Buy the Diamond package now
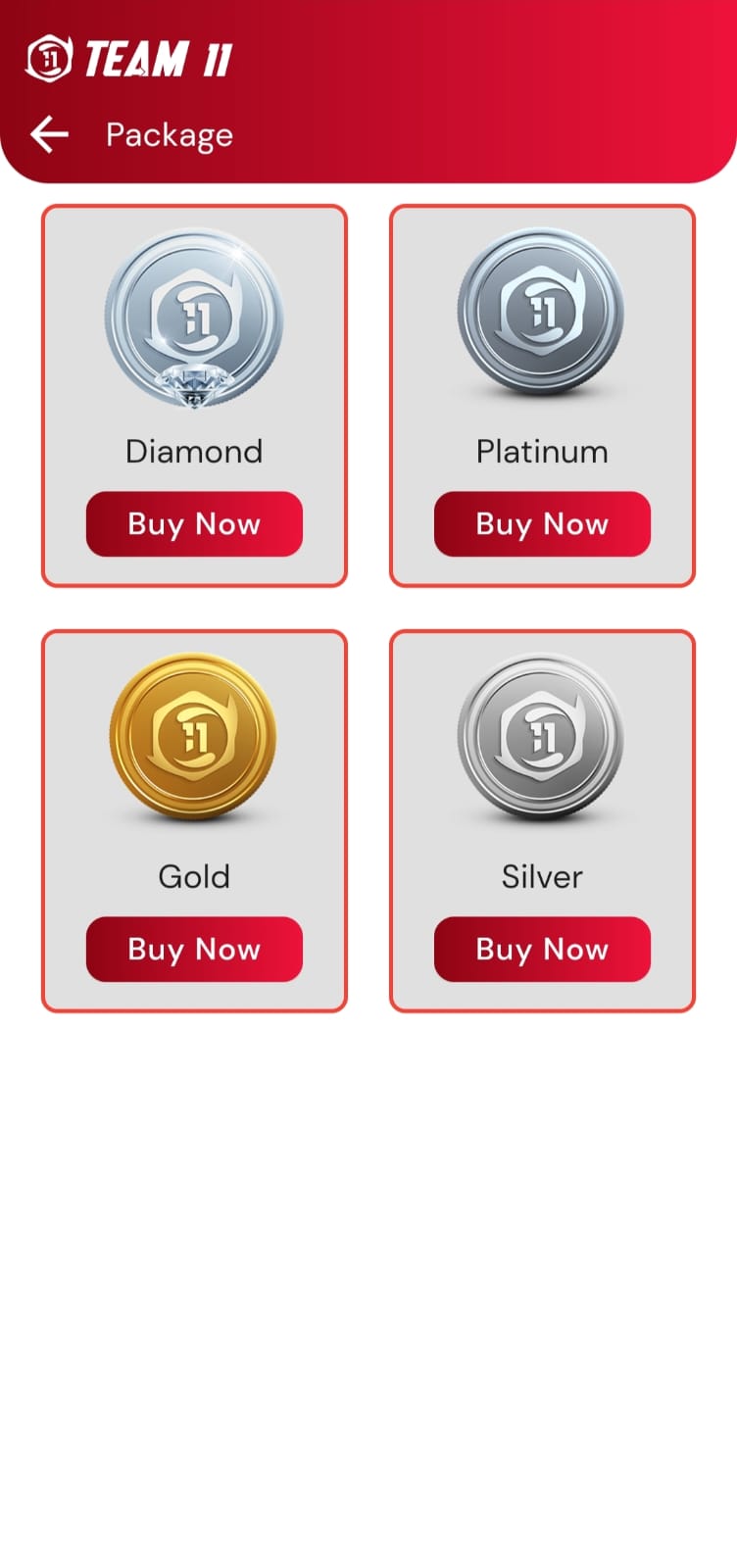This screenshot has height=1568, width=737. coord(194,524)
